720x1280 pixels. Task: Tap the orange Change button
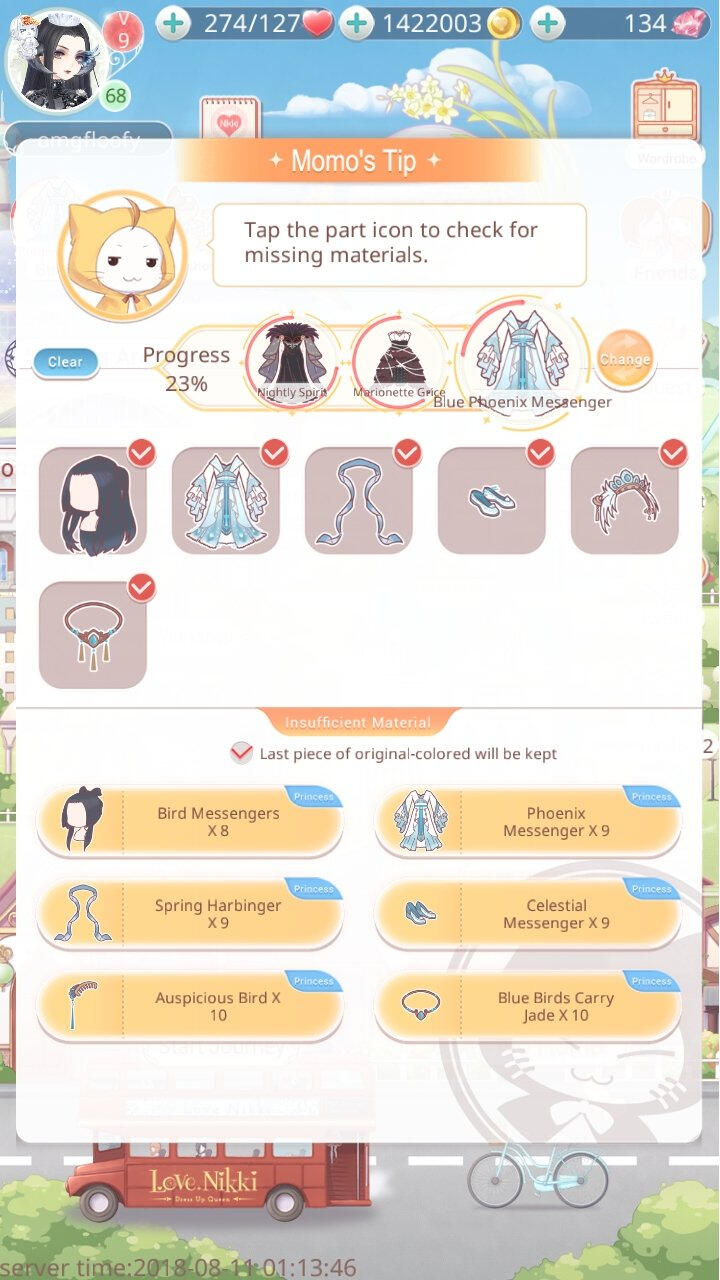point(625,360)
